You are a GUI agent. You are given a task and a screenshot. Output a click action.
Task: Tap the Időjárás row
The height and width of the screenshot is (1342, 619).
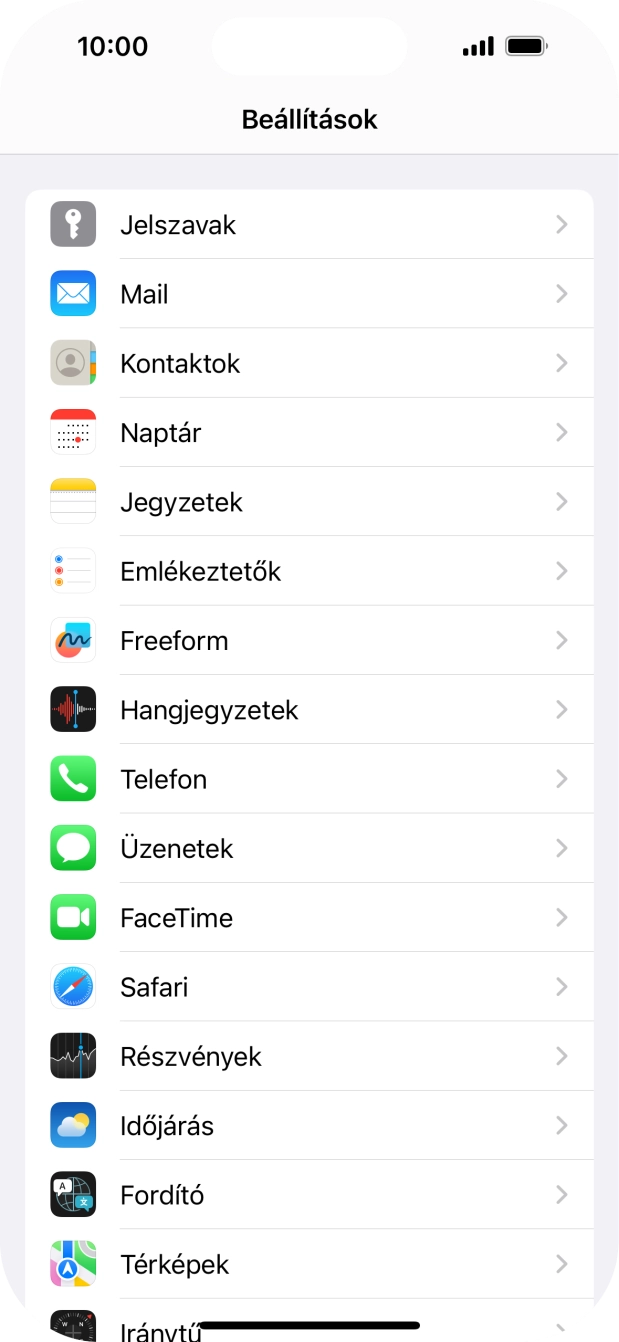pos(309,1126)
